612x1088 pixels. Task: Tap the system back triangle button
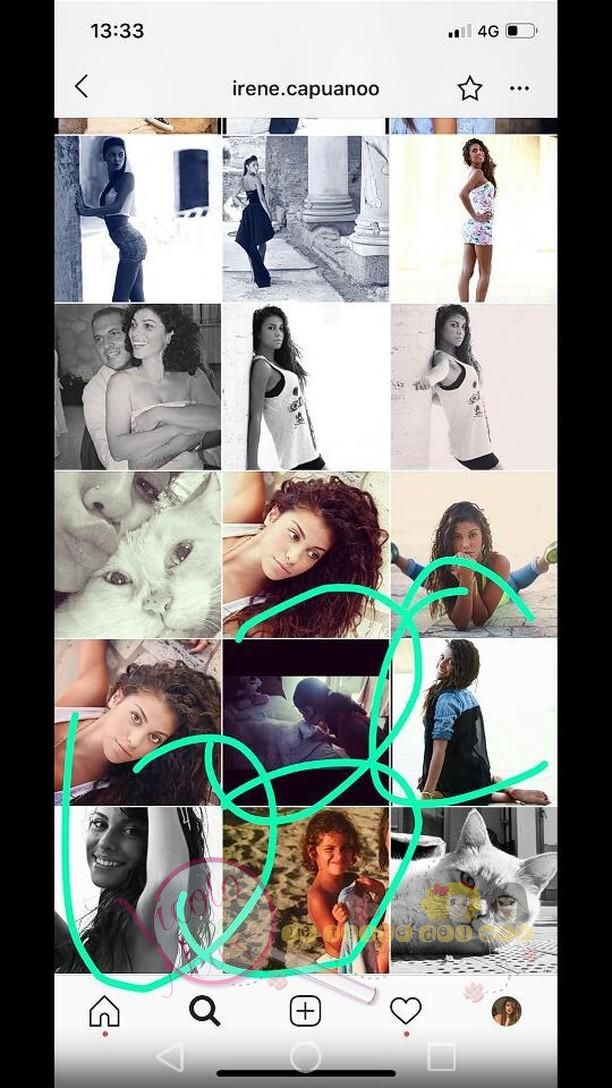[x=171, y=1058]
